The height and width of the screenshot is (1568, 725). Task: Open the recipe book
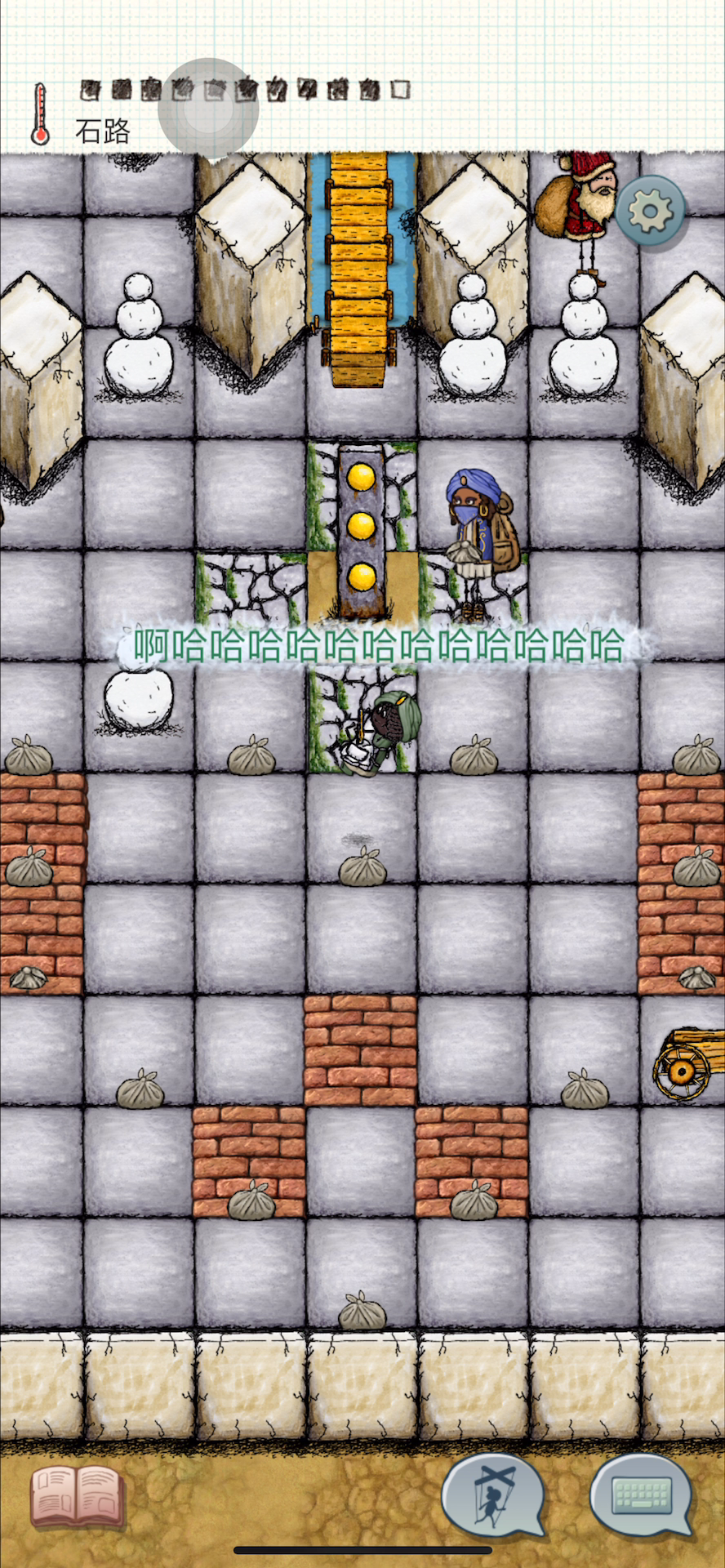78,1497
